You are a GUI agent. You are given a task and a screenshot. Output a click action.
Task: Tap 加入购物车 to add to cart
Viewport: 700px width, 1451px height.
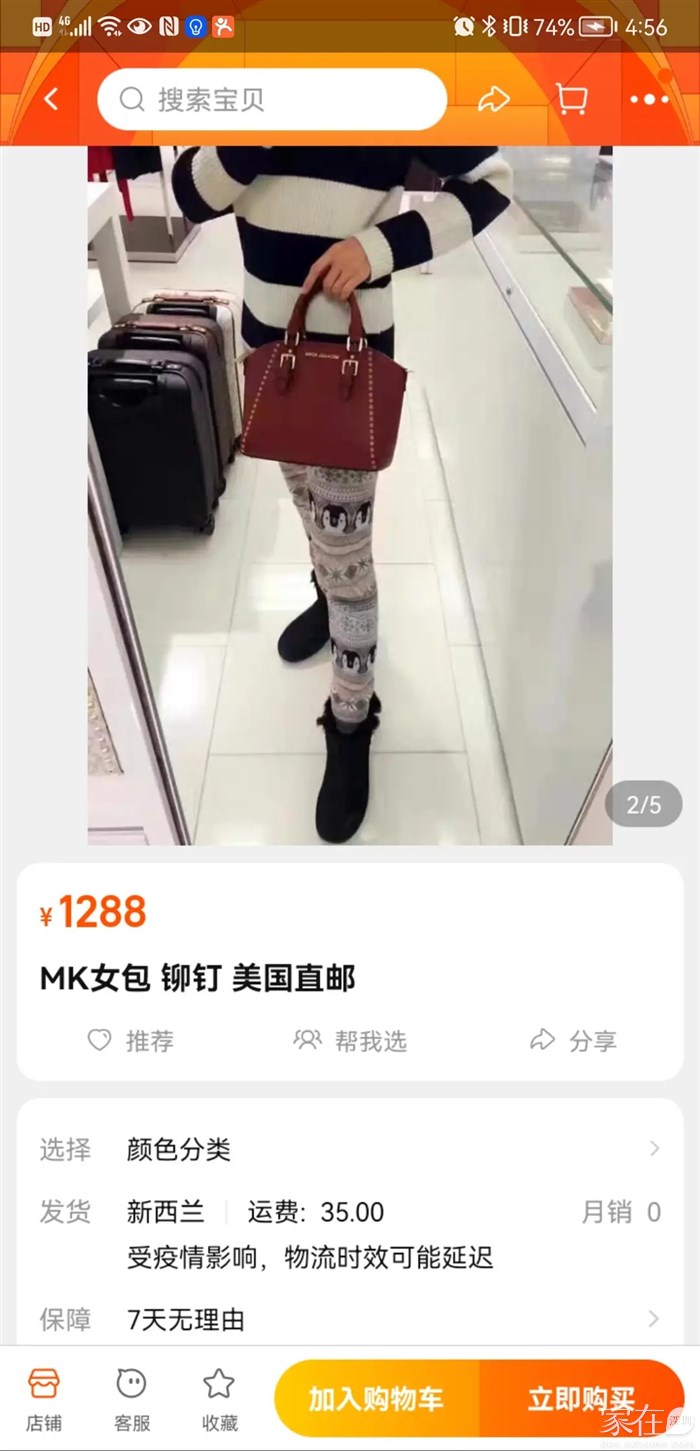coord(376,1398)
